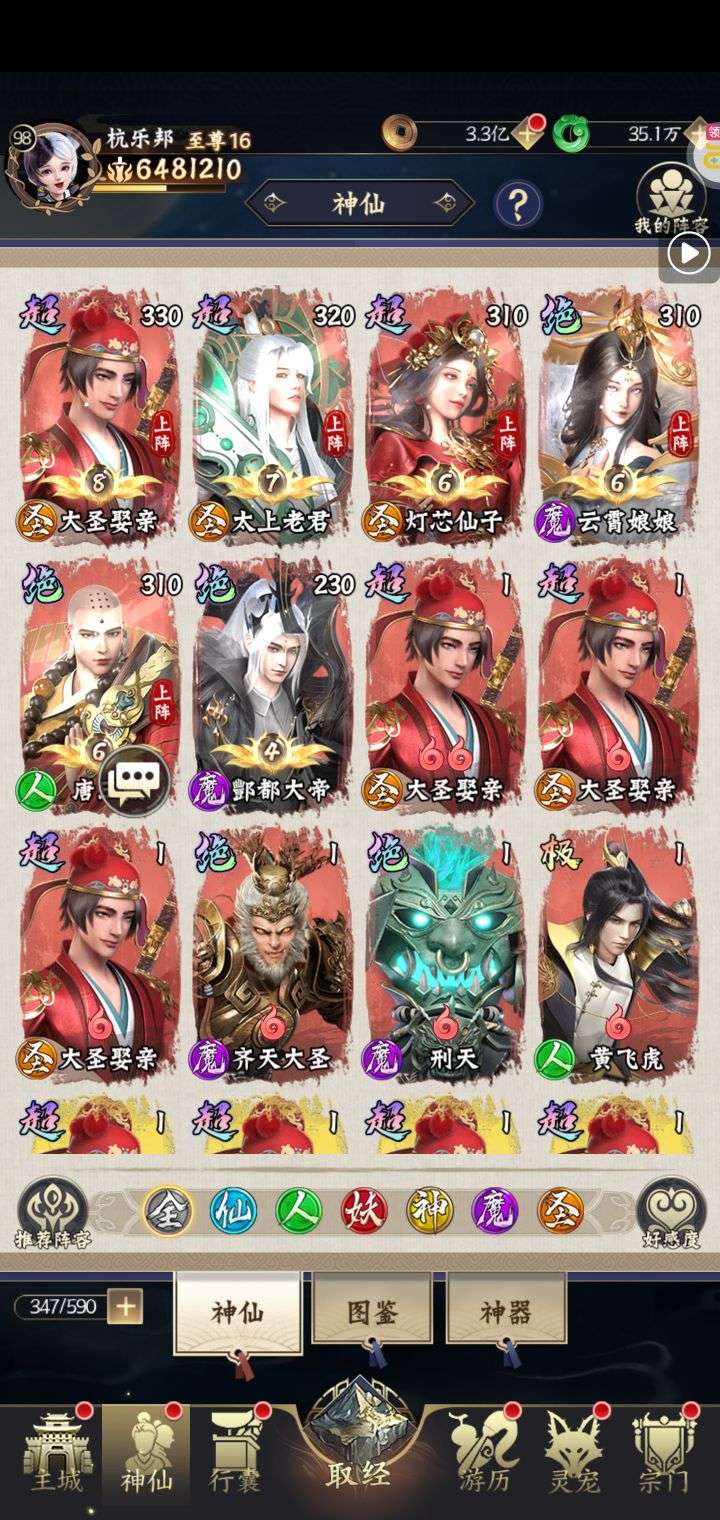Open the 酆都大帝 character card
720x1520 pixels.
[x=272, y=686]
